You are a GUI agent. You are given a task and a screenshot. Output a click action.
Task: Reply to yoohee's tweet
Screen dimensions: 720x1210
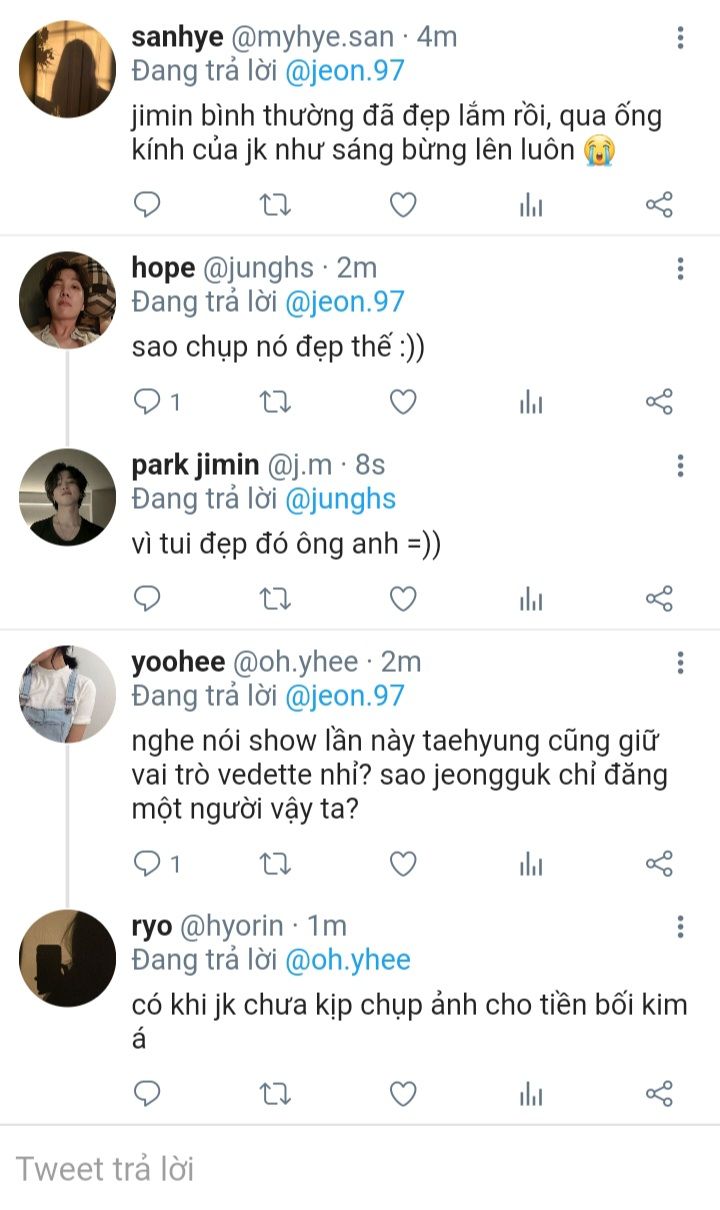(148, 862)
